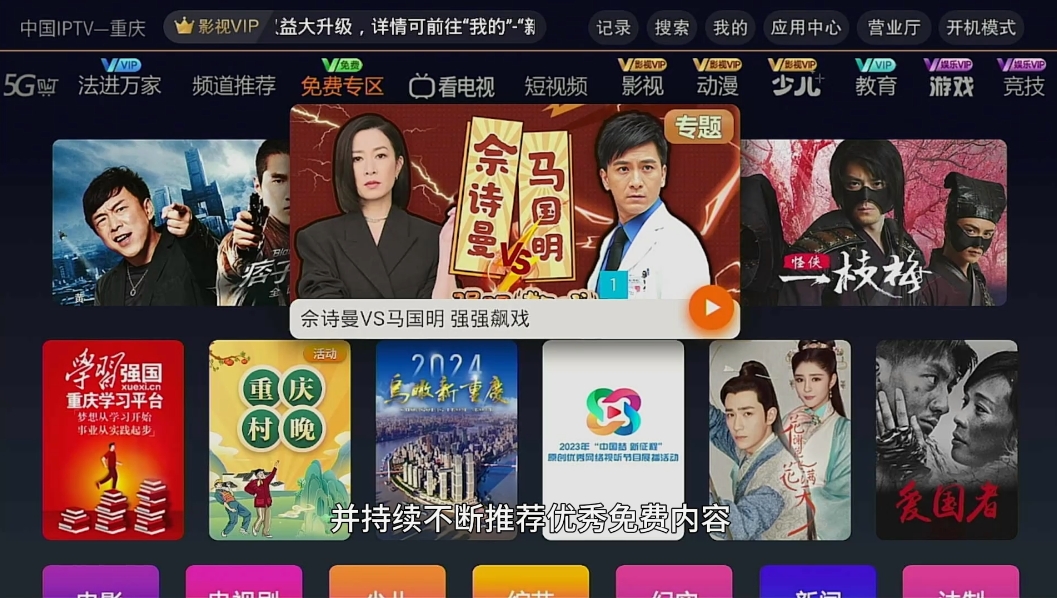Open the 影视VIP membership button
Image resolution: width=1057 pixels, height=598 pixels.
point(216,27)
